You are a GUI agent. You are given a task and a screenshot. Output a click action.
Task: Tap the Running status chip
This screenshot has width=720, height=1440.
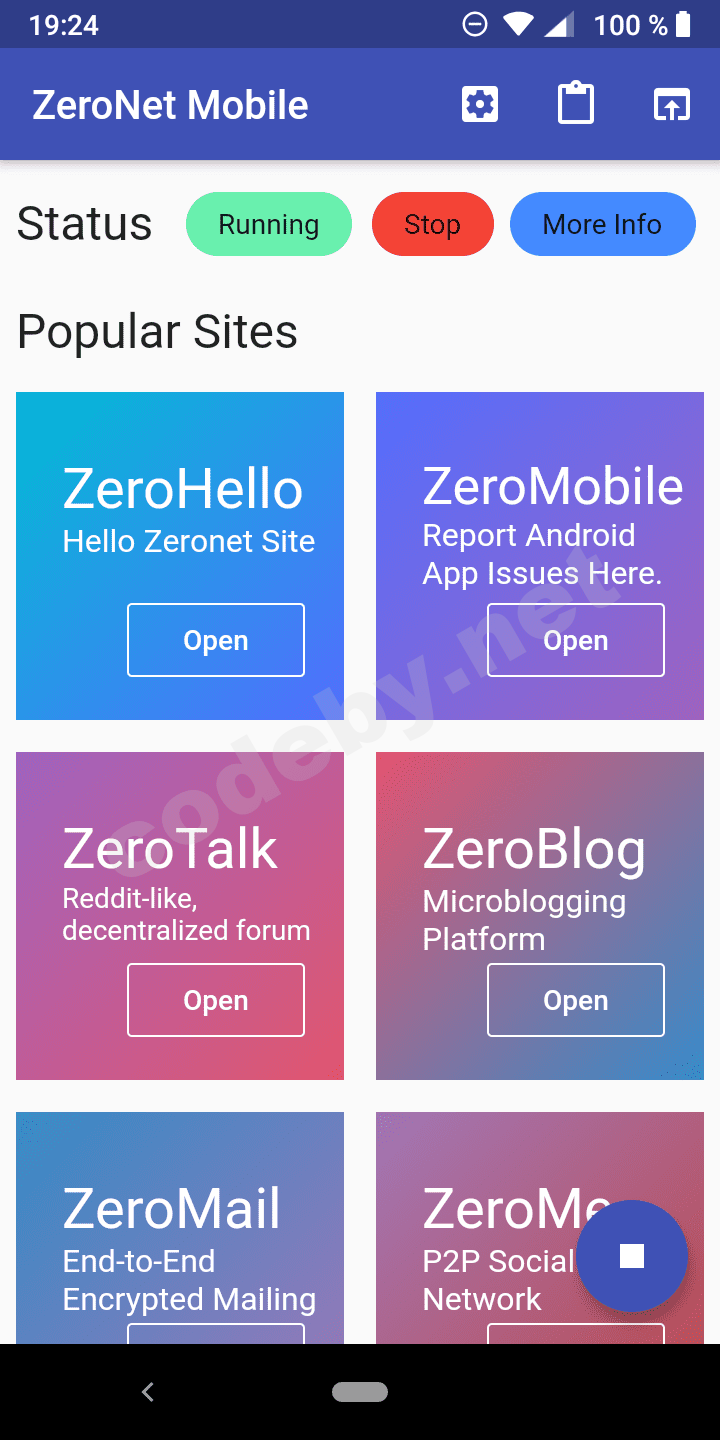click(269, 224)
